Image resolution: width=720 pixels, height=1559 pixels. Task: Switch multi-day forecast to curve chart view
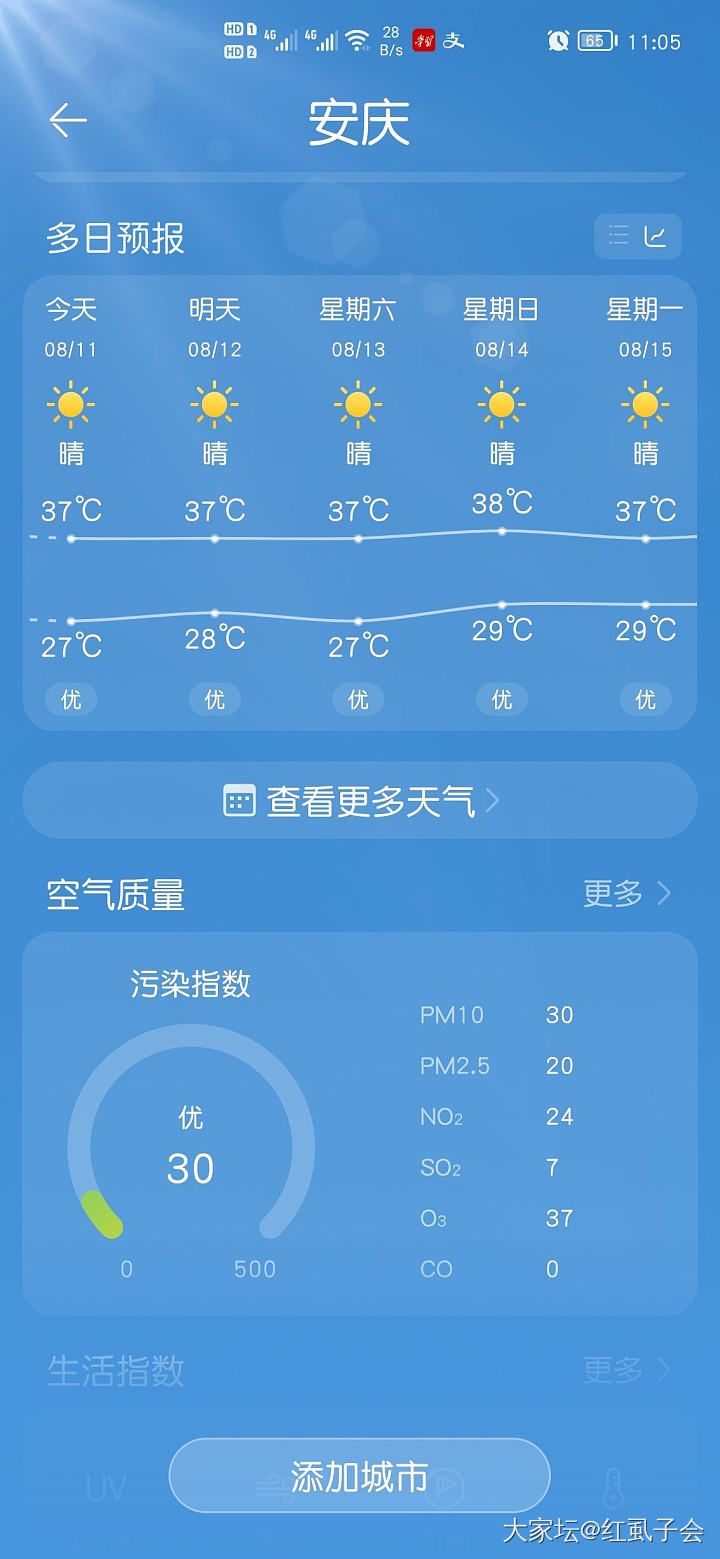657,236
